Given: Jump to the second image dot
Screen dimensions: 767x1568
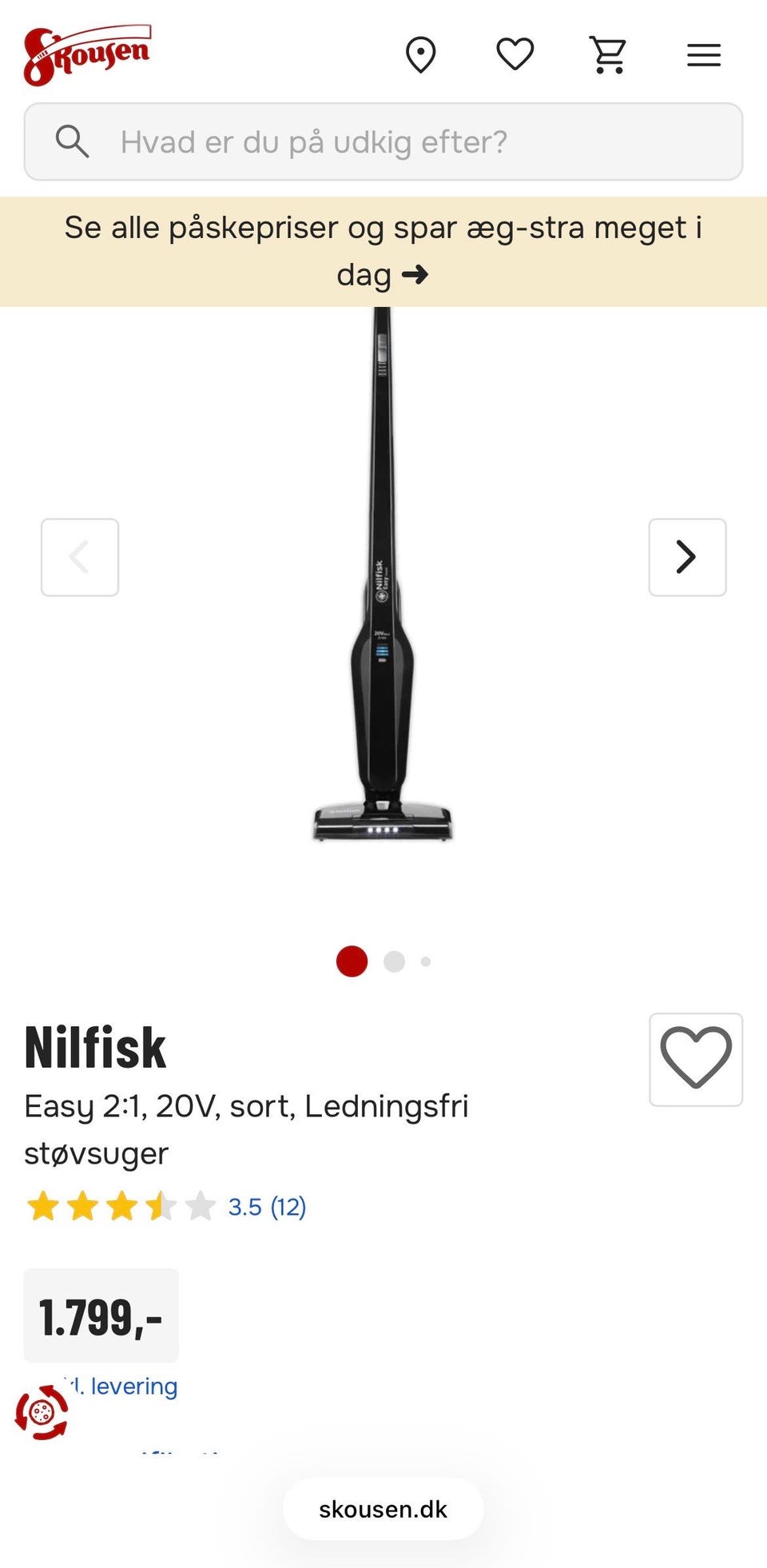Looking at the screenshot, I should (394, 961).
